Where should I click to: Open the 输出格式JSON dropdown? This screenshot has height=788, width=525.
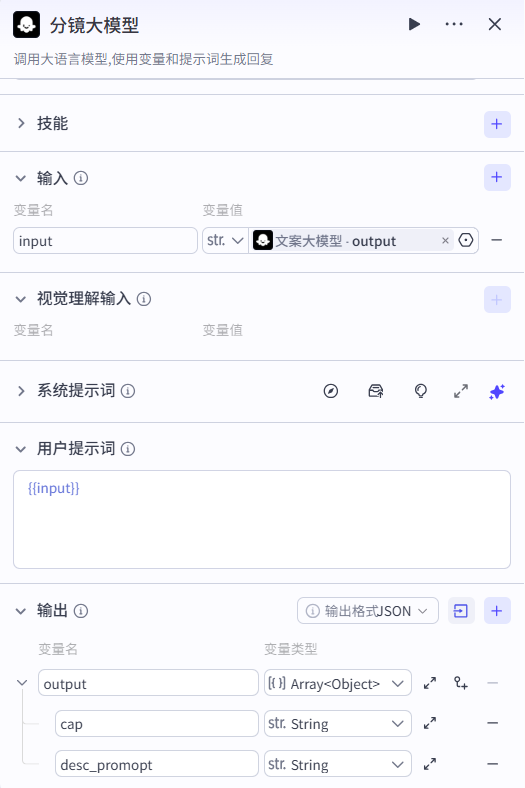[368, 611]
